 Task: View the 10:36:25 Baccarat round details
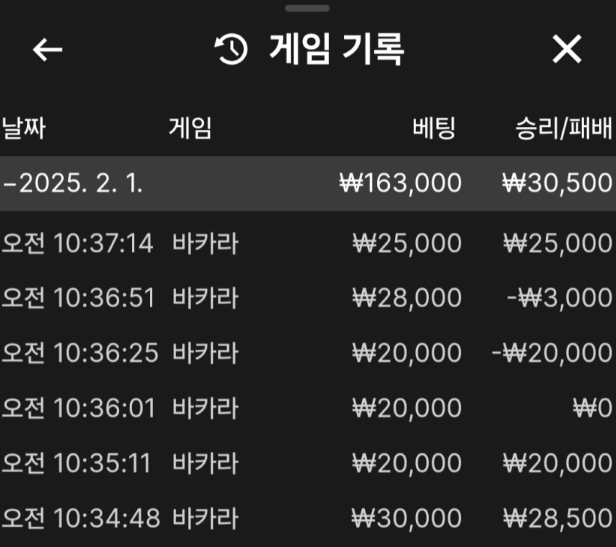point(306,352)
